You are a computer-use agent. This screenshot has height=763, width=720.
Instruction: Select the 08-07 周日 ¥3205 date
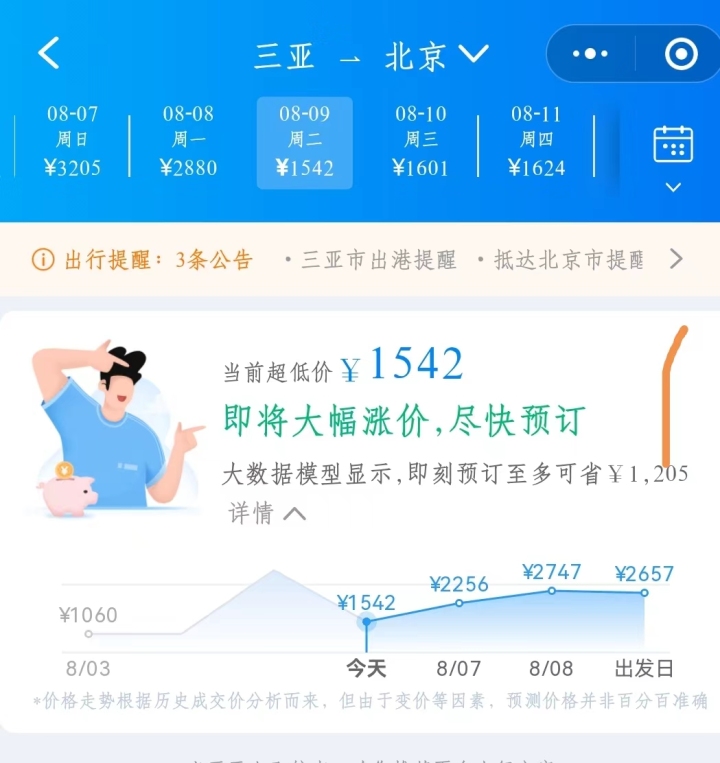72,141
